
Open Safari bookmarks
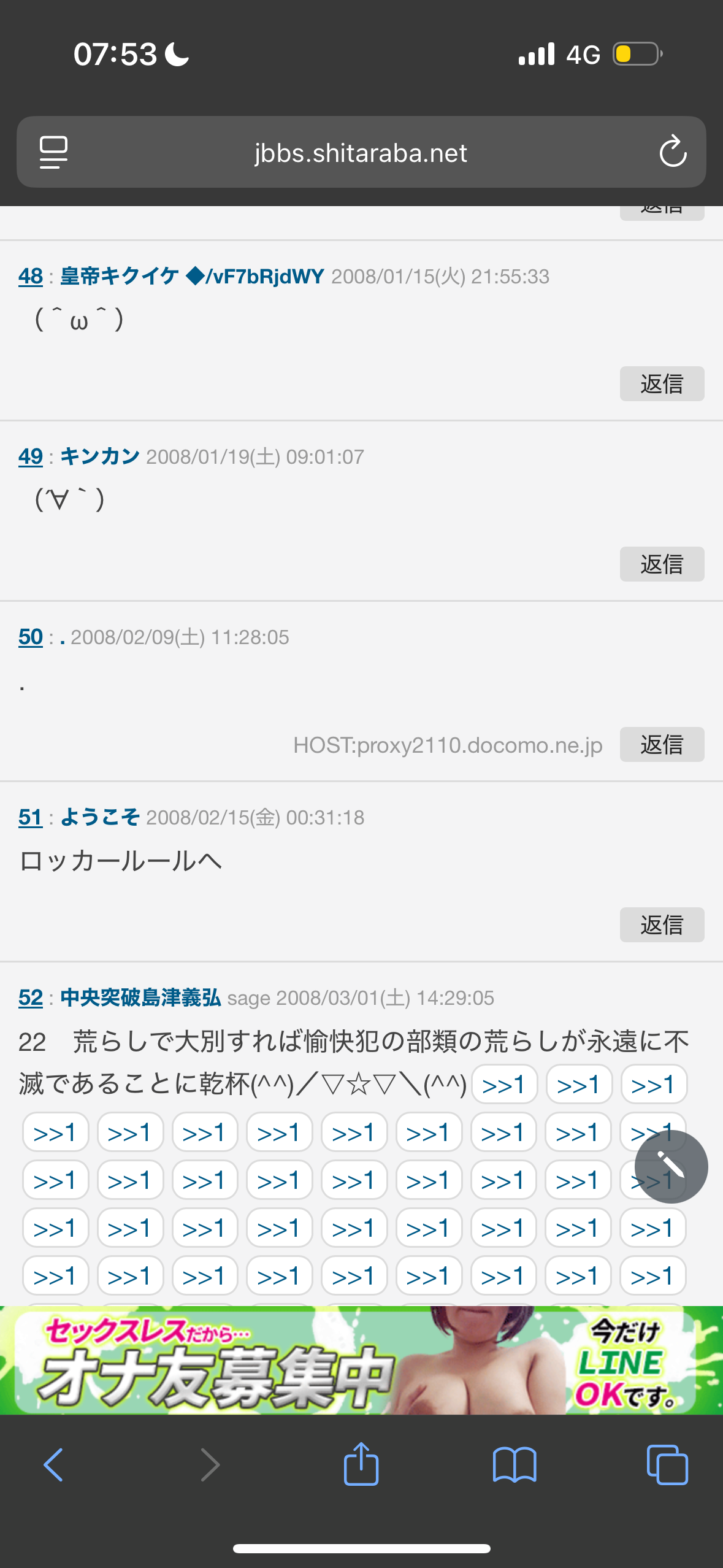515,1465
